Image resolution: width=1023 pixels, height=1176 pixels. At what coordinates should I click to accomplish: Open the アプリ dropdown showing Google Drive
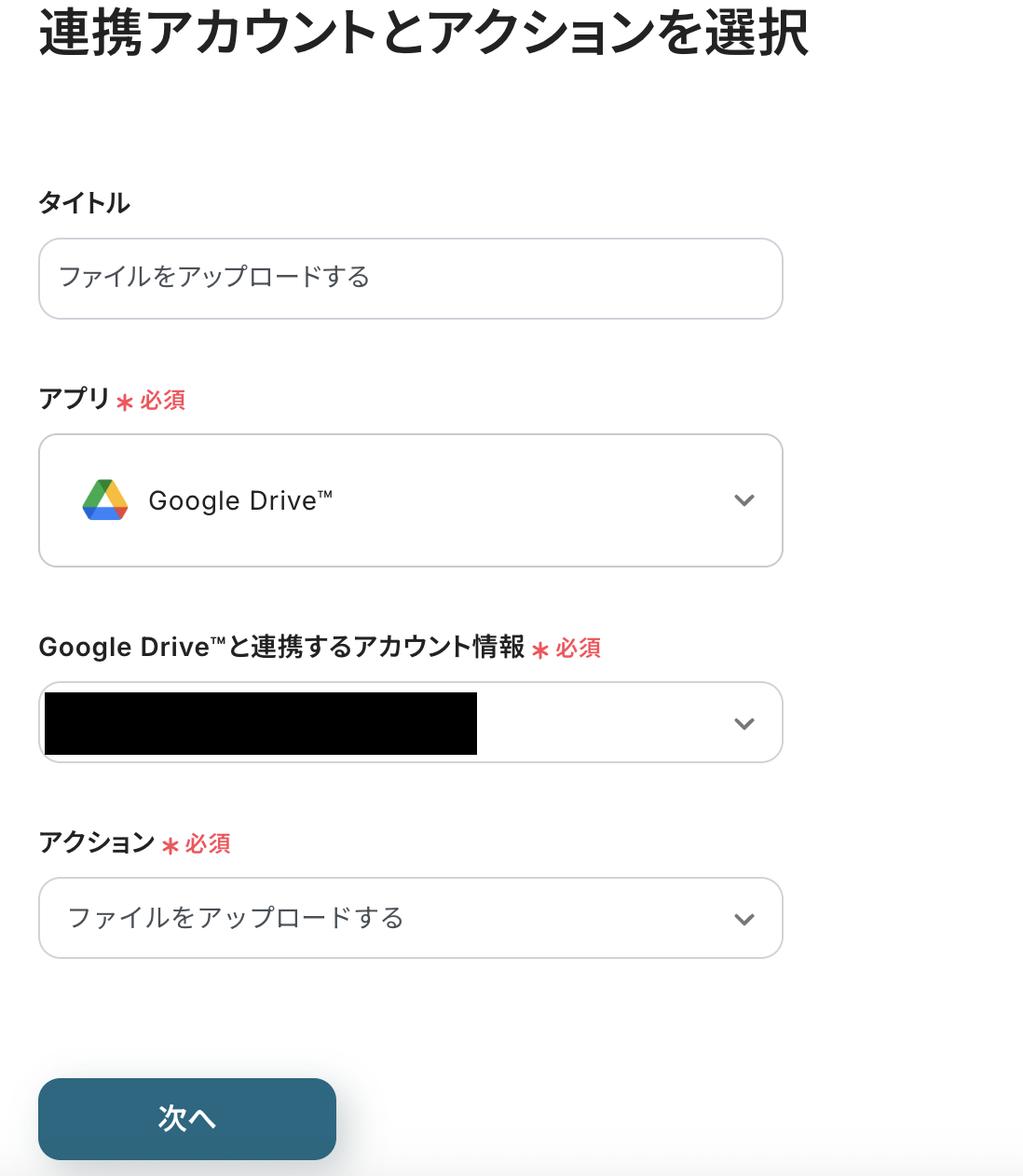point(410,500)
